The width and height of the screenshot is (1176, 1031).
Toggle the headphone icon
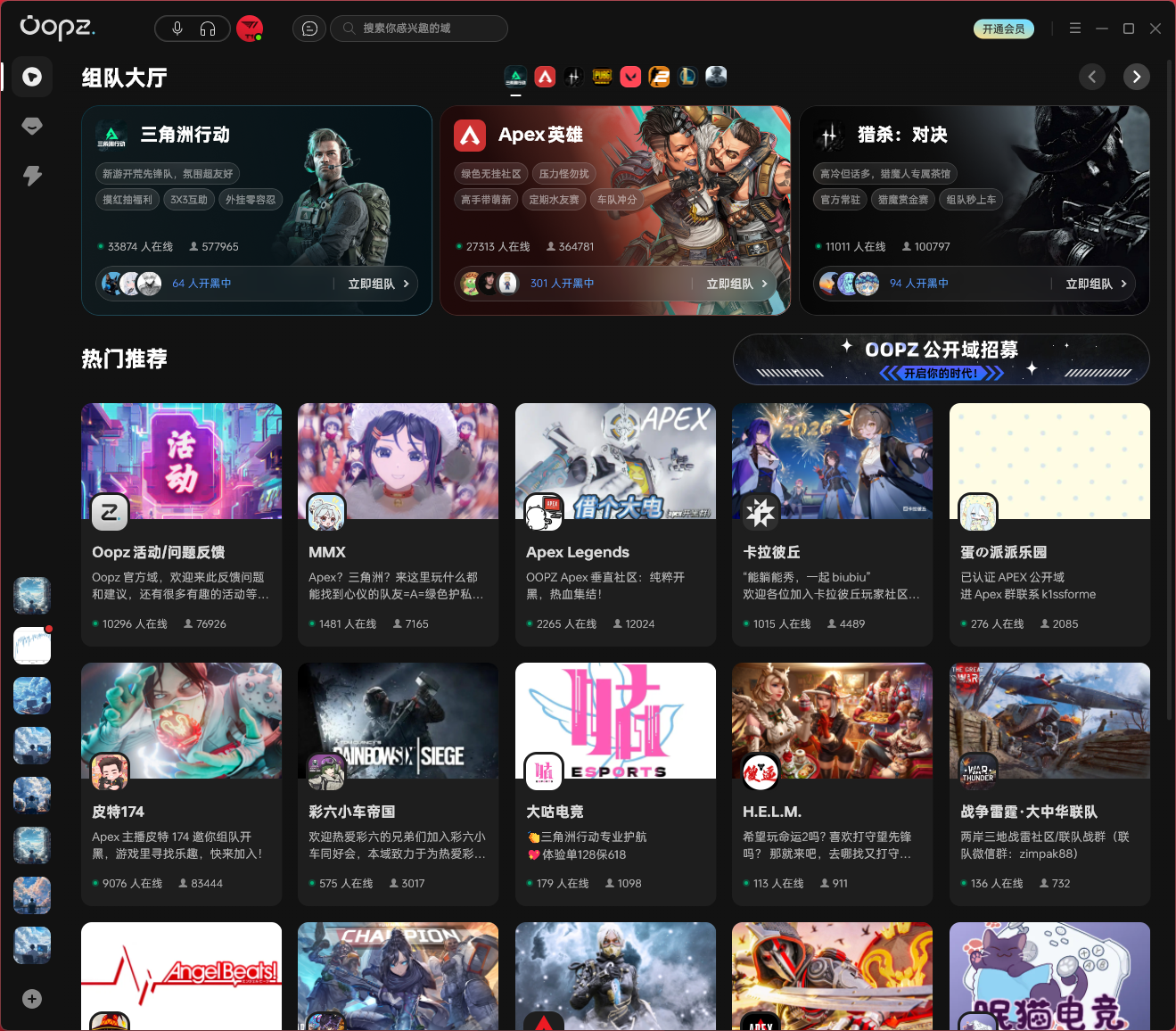pyautogui.click(x=208, y=29)
